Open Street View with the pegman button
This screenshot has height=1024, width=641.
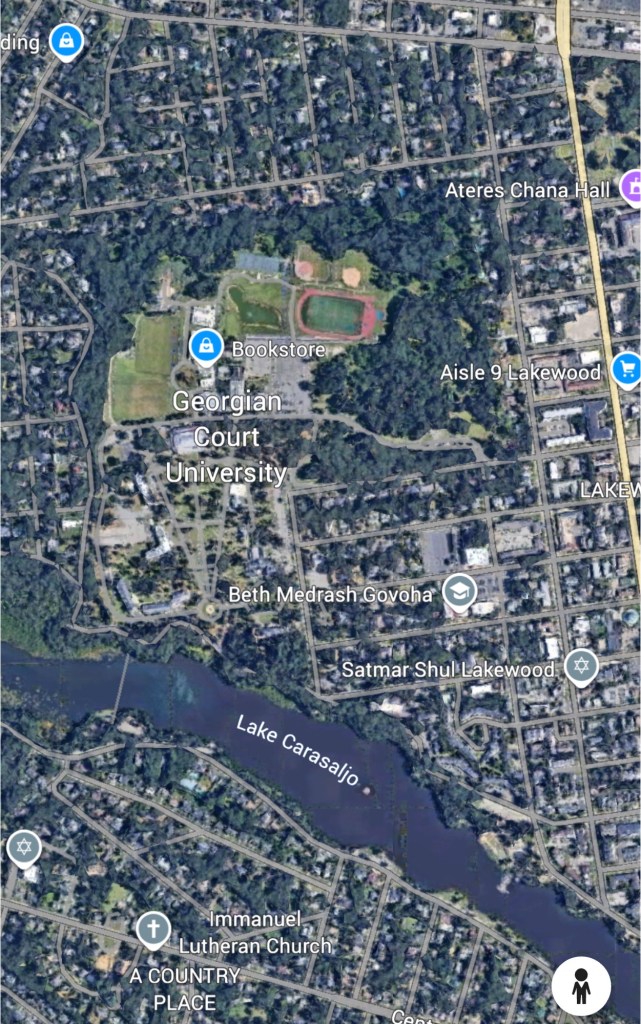(x=581, y=986)
